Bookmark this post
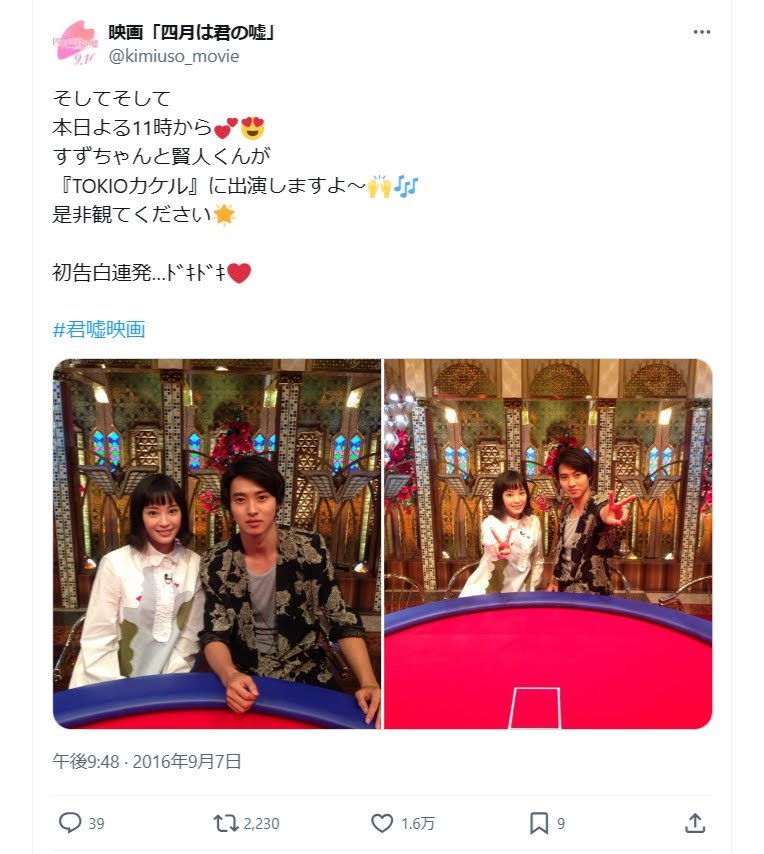764x854 pixels. click(539, 823)
